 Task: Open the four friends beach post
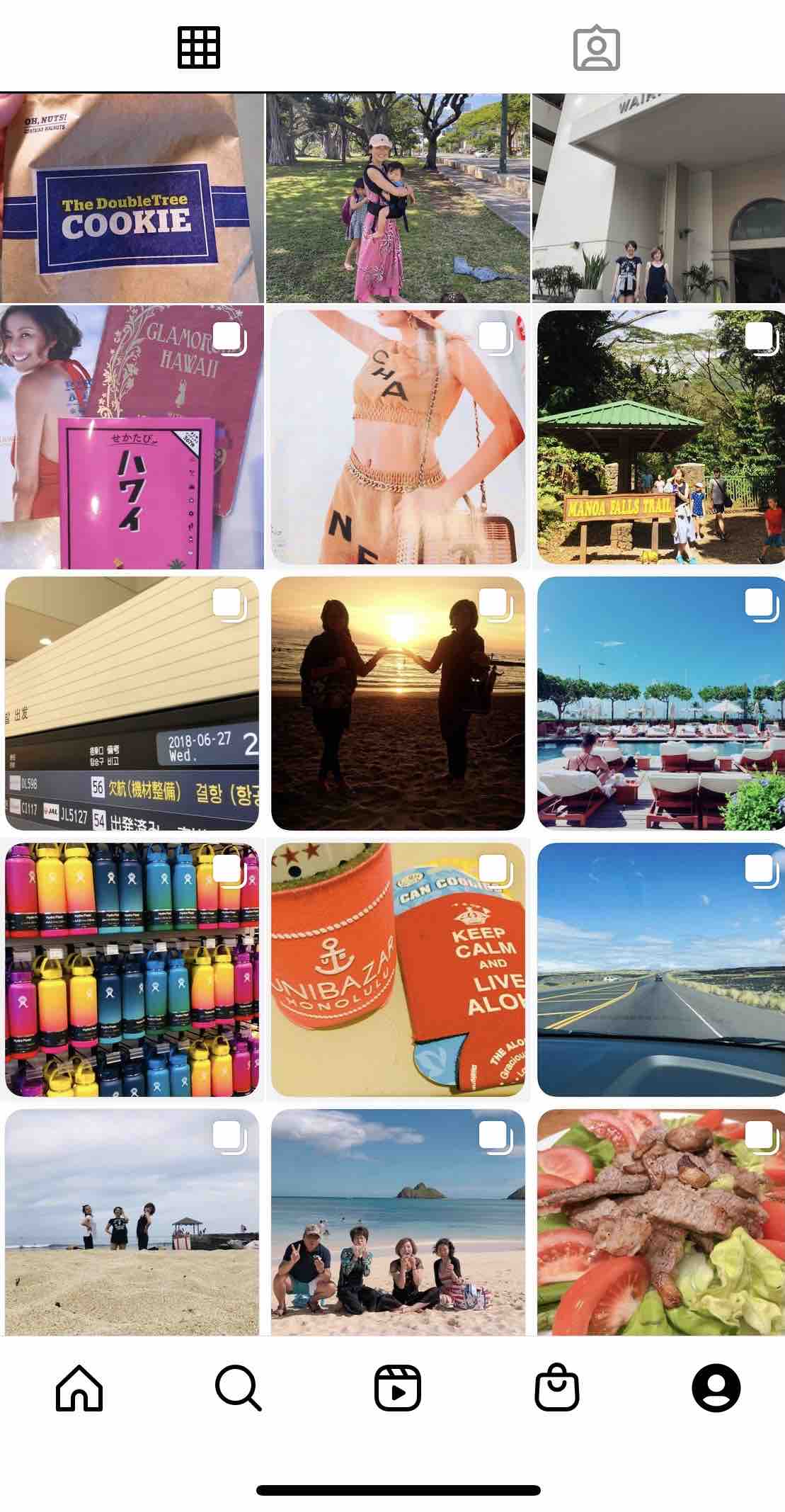point(398,1222)
